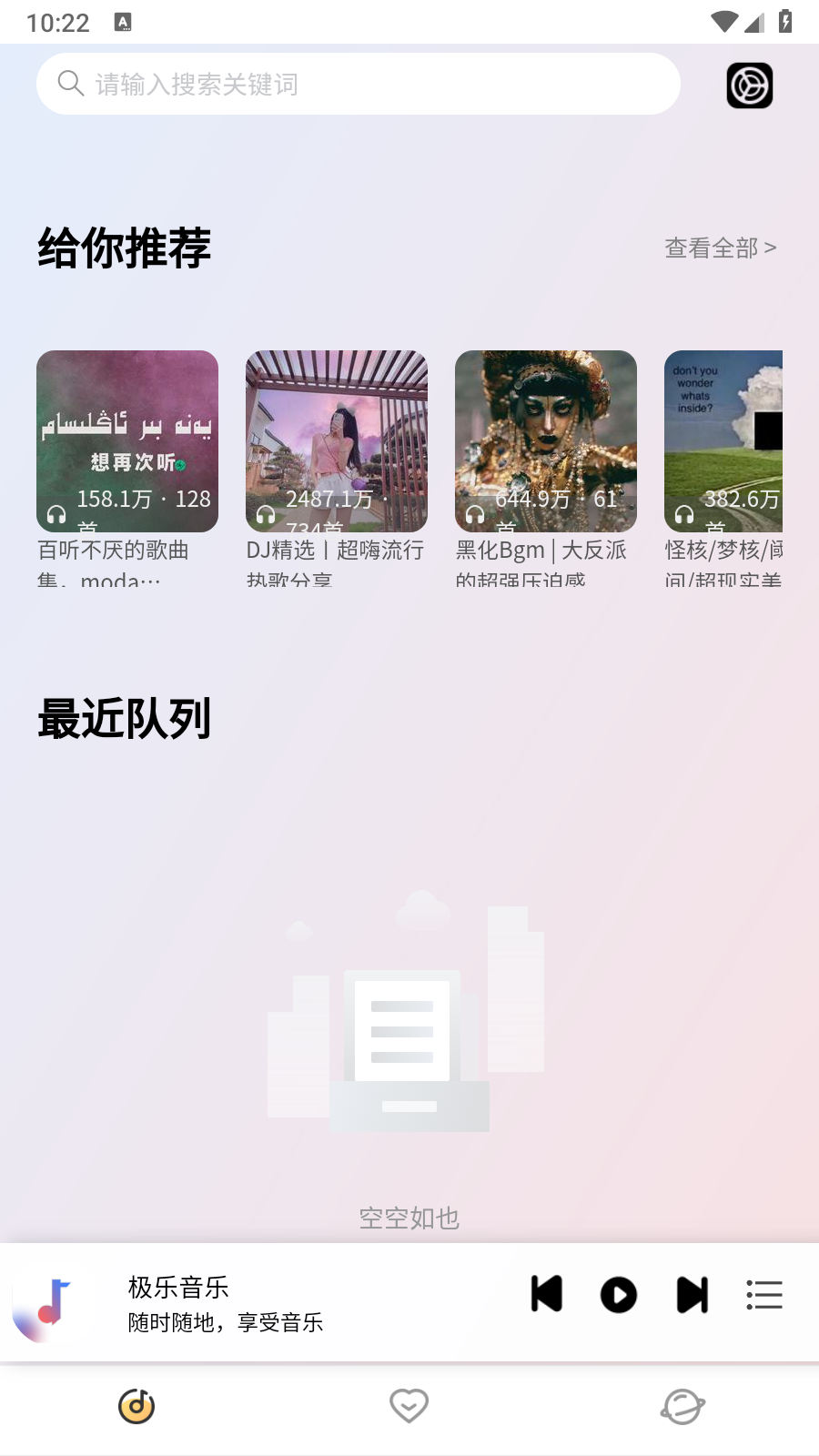819x1456 pixels.
Task: Skip to the next track
Action: pos(693,1295)
